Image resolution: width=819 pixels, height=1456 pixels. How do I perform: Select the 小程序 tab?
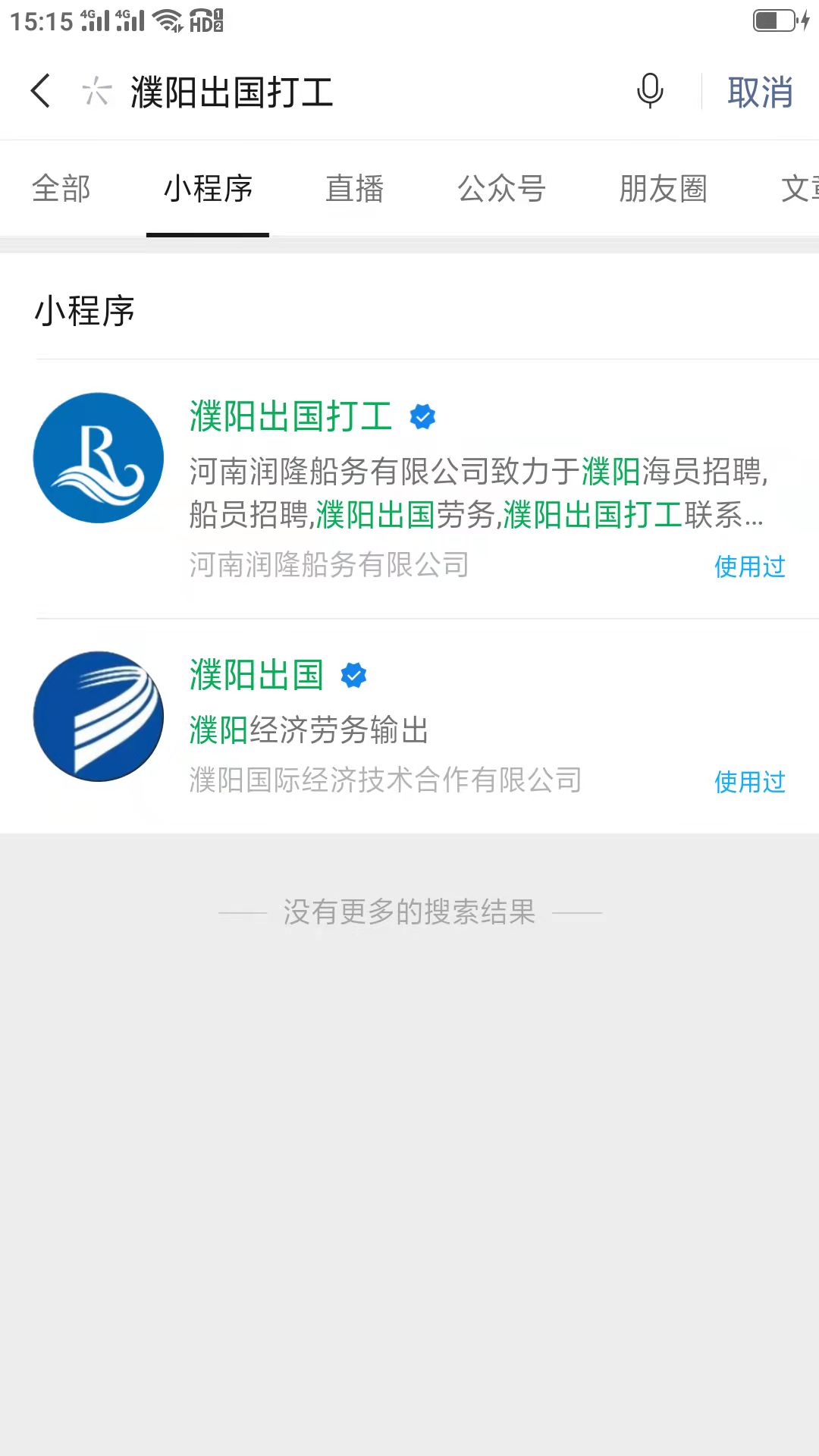point(208,189)
